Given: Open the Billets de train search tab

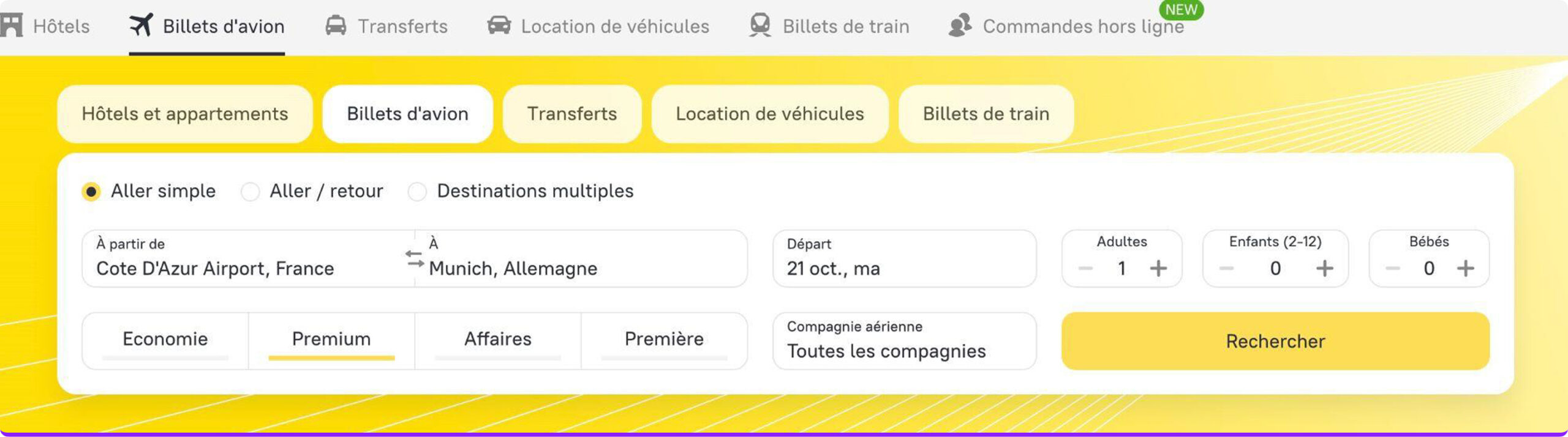Looking at the screenshot, I should click(986, 114).
